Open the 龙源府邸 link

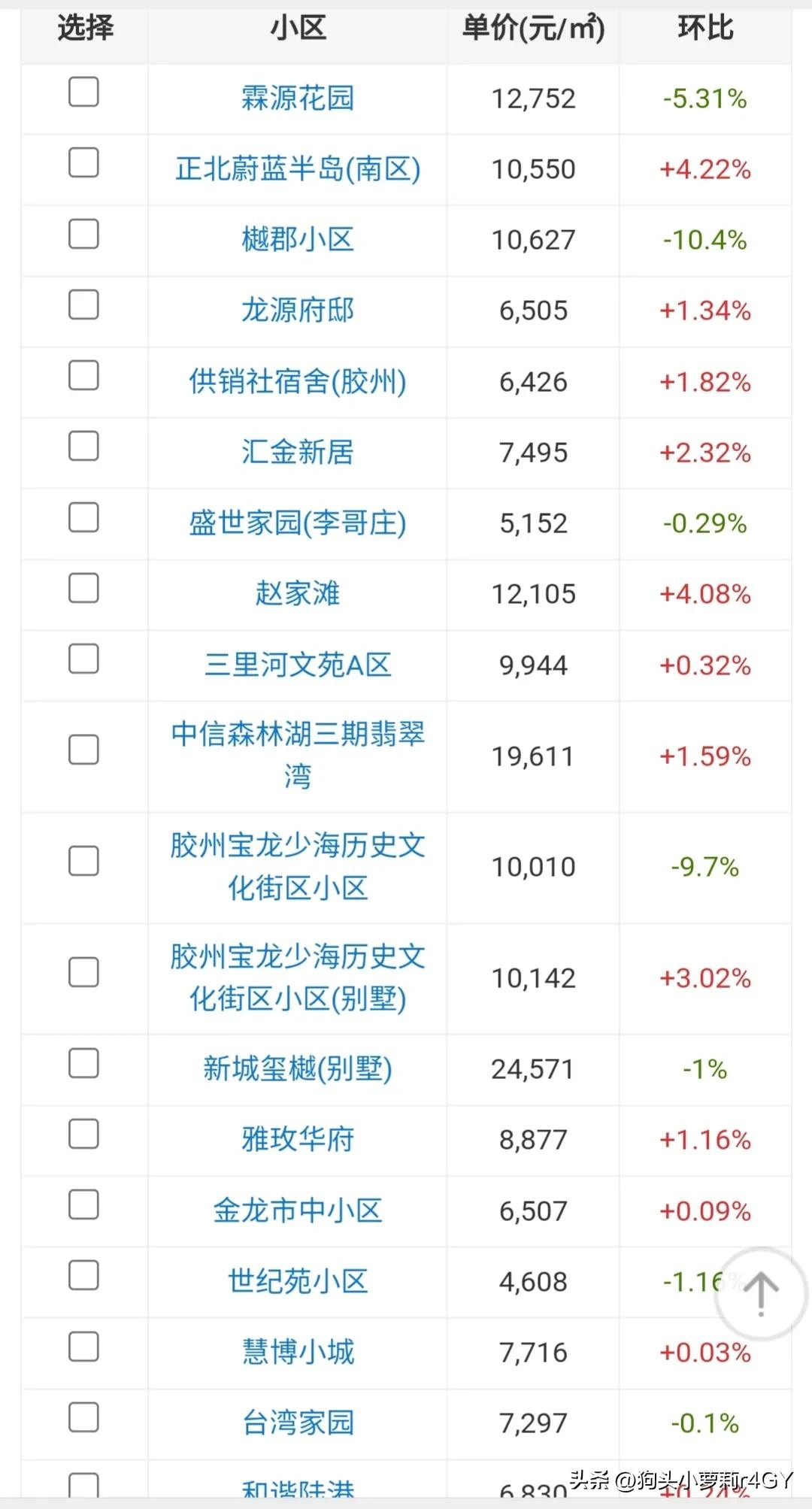pyautogui.click(x=298, y=311)
